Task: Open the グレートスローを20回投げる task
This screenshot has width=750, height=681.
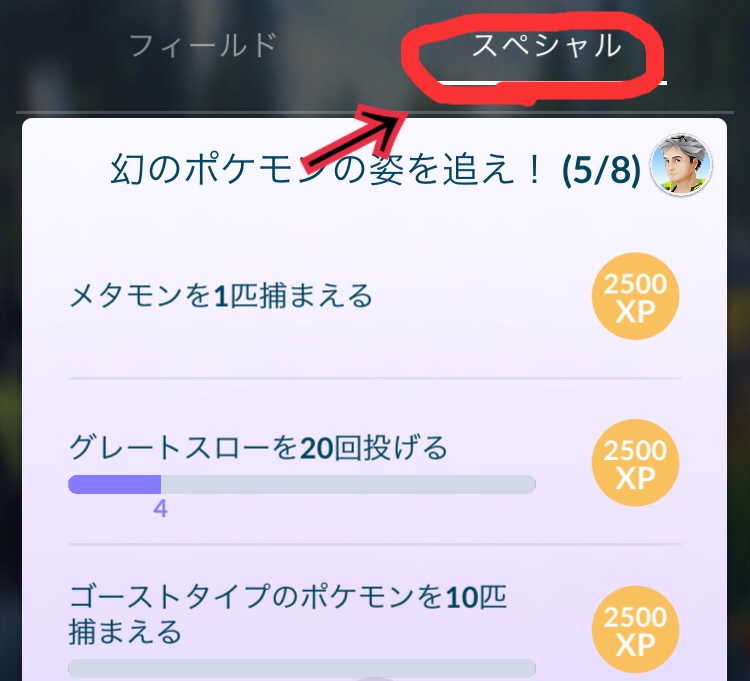Action: pyautogui.click(x=258, y=447)
